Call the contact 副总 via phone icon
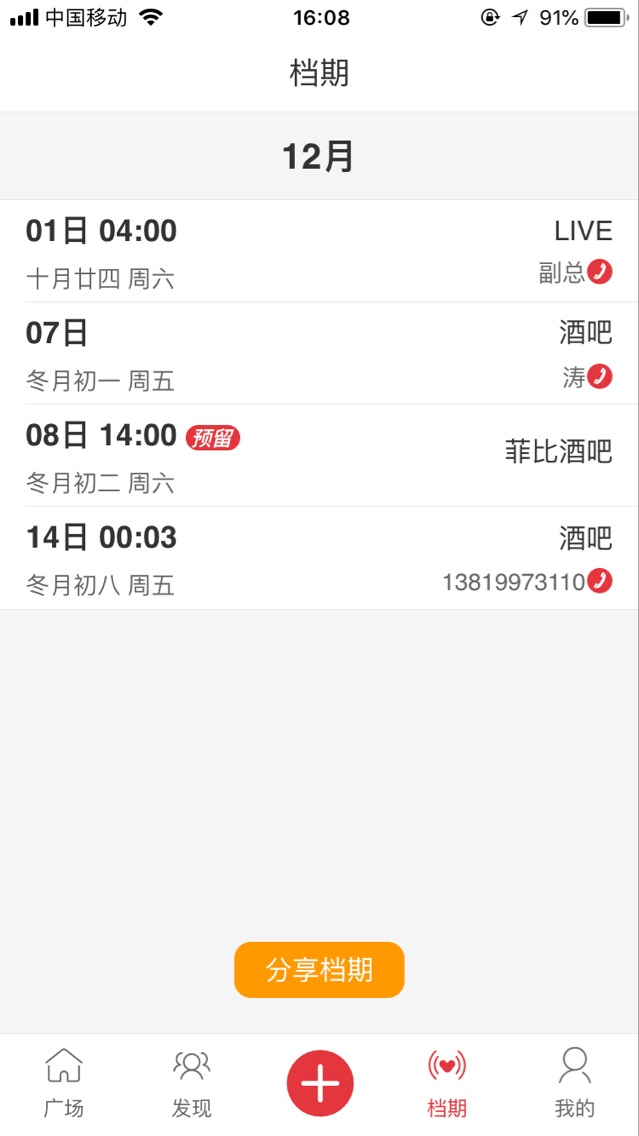The image size is (639, 1136). pyautogui.click(x=600, y=272)
